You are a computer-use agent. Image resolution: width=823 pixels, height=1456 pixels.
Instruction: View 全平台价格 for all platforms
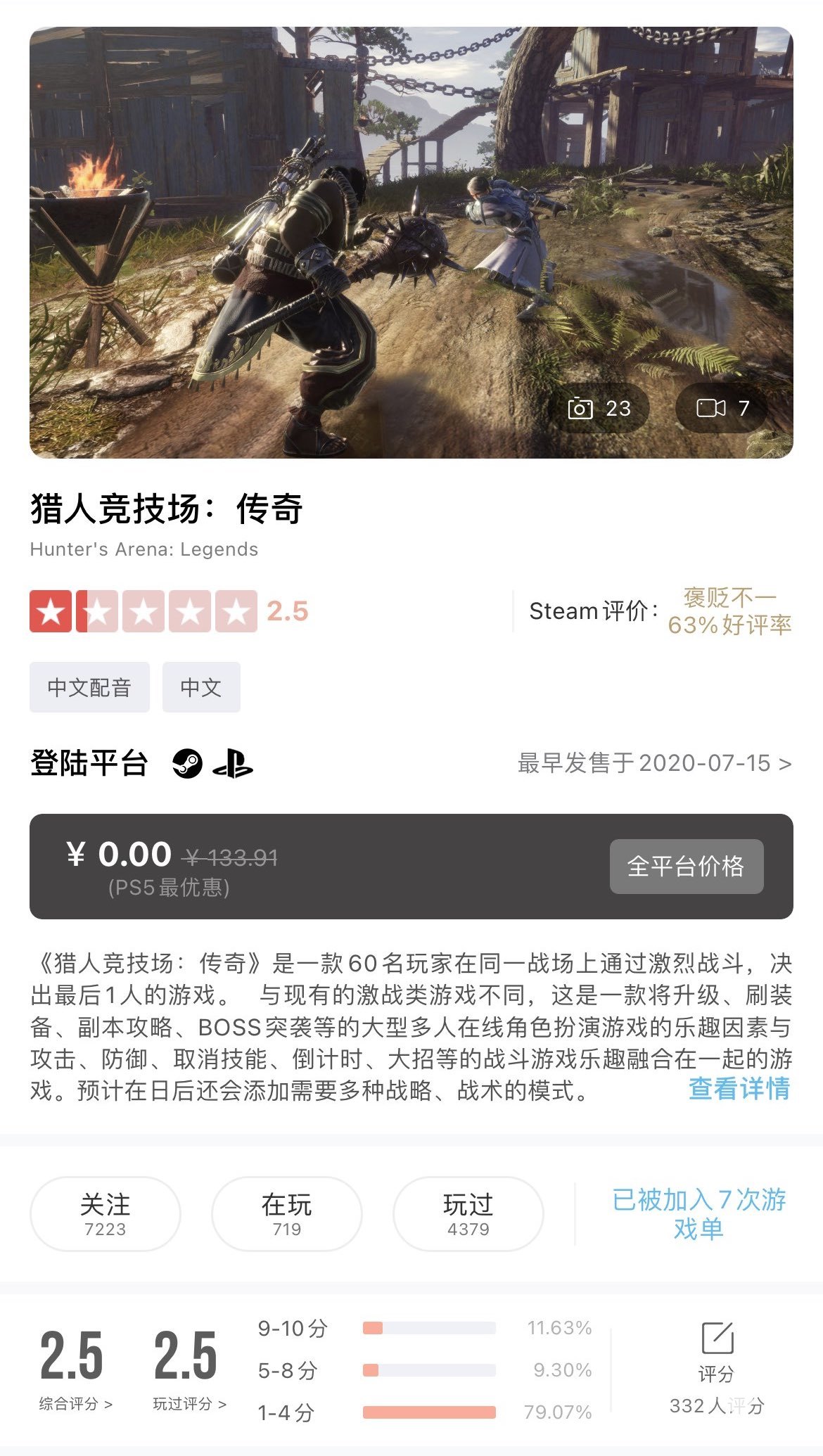tap(686, 866)
